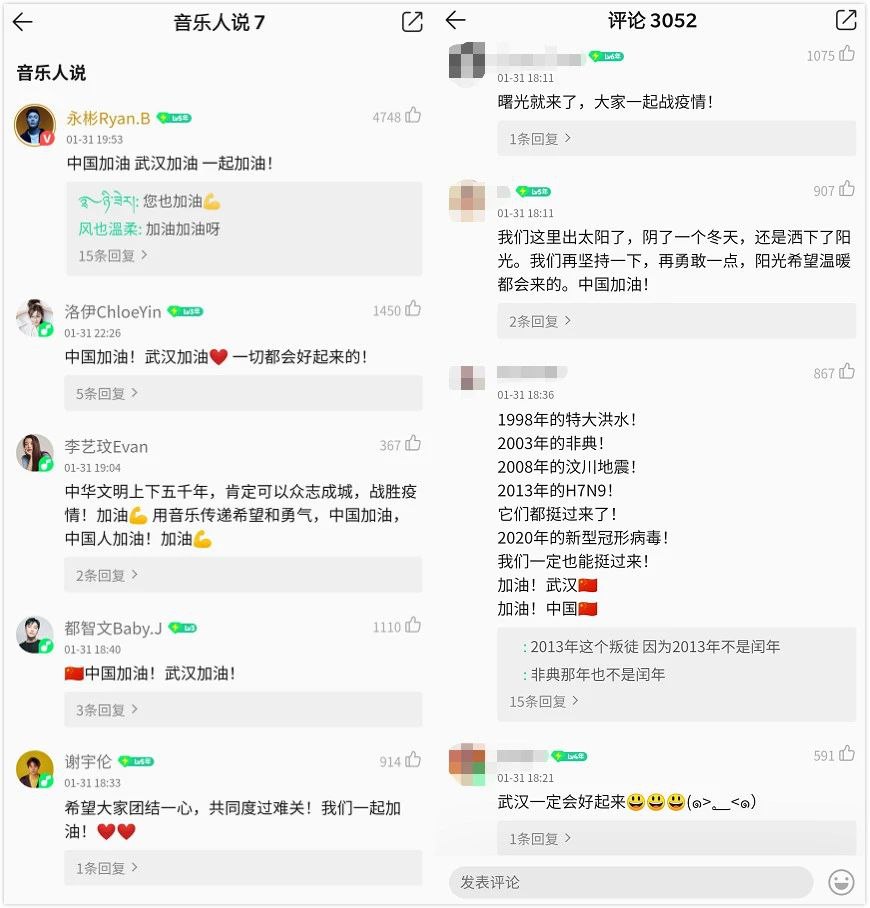Viewport: 870px width, 908px height.
Task: Open the 2条回复 under 李艺玟Evan's comment
Action: (107, 575)
